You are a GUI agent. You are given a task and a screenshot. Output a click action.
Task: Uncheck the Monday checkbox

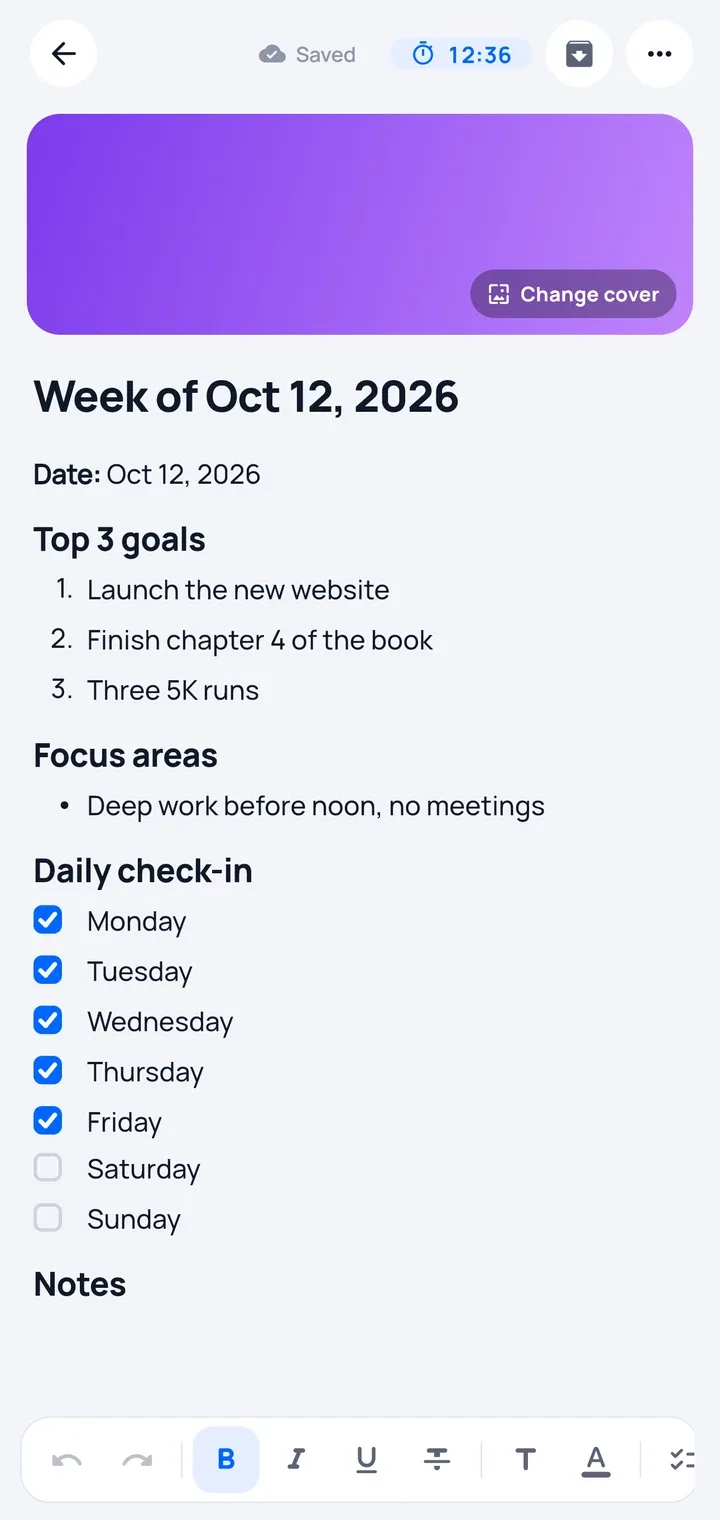[x=48, y=920]
